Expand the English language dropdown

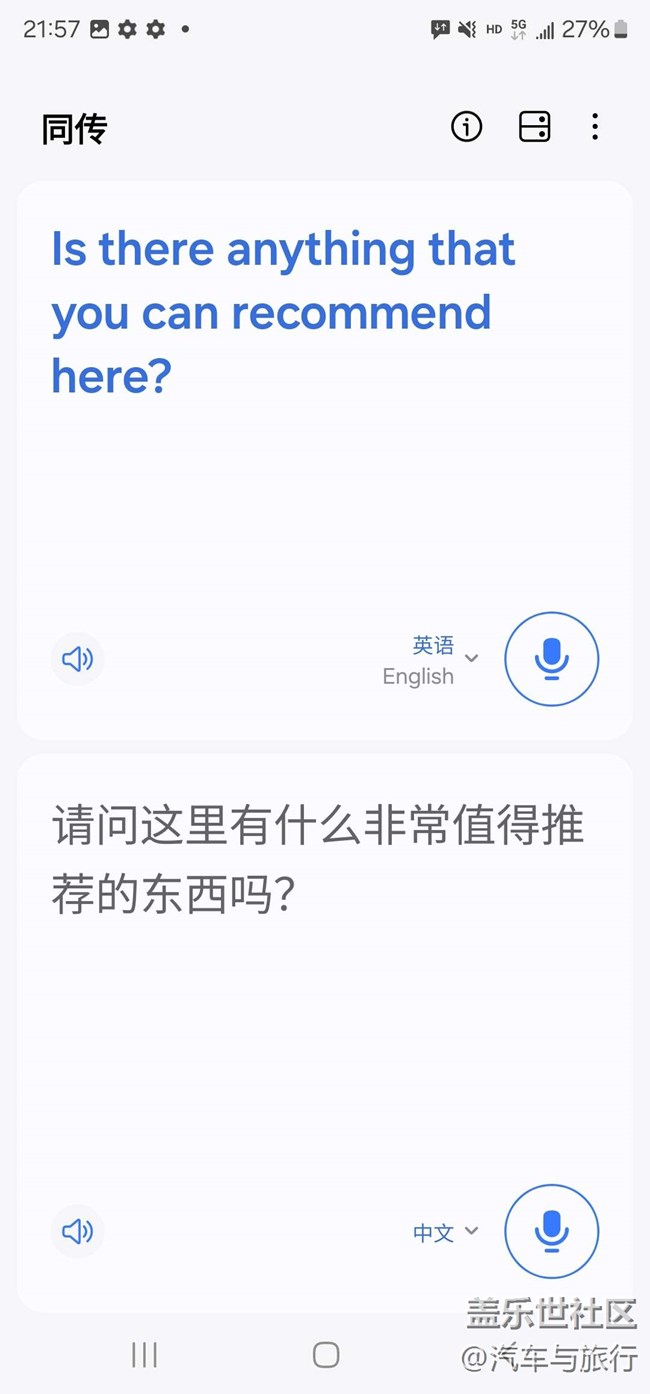431,661
